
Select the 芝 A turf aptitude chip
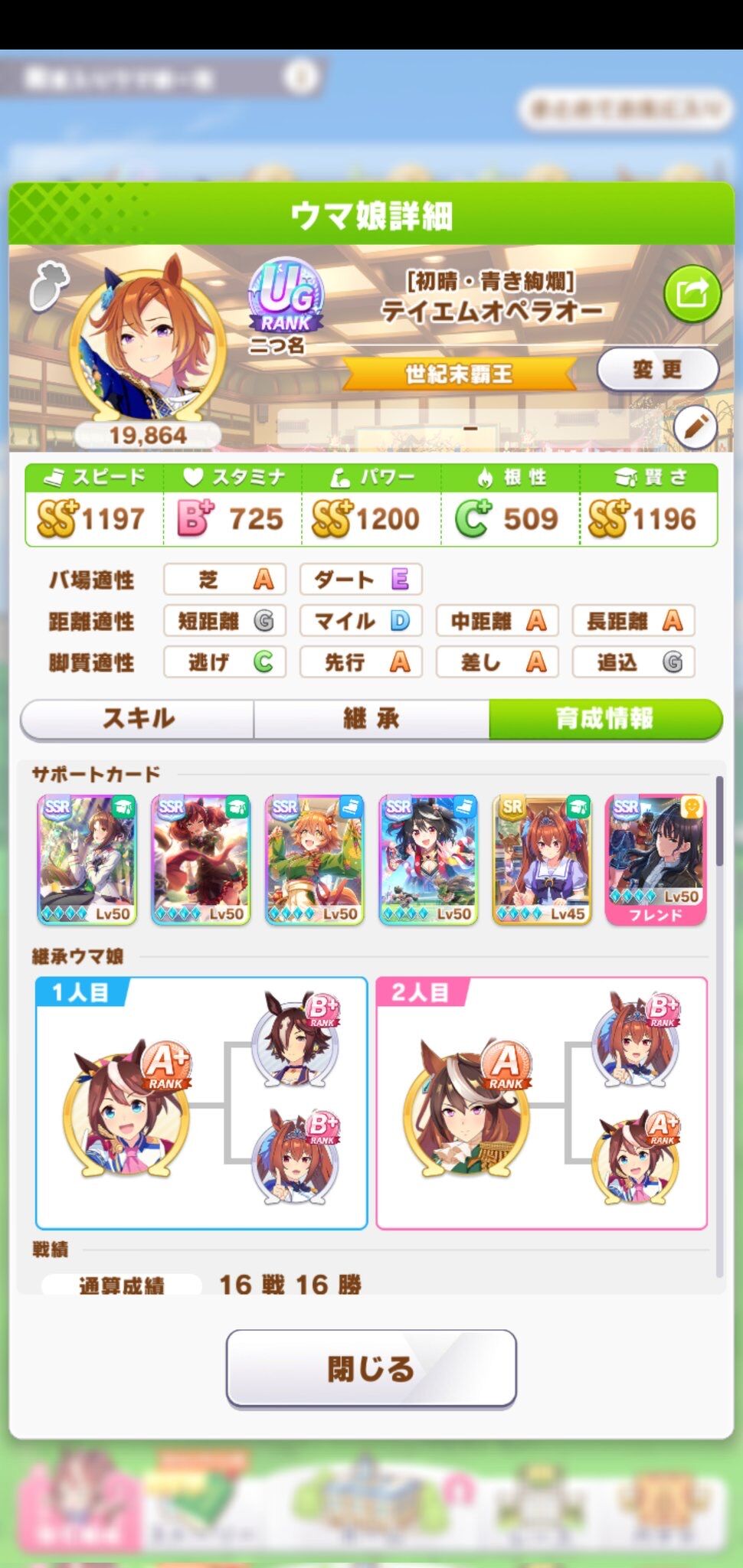224,580
